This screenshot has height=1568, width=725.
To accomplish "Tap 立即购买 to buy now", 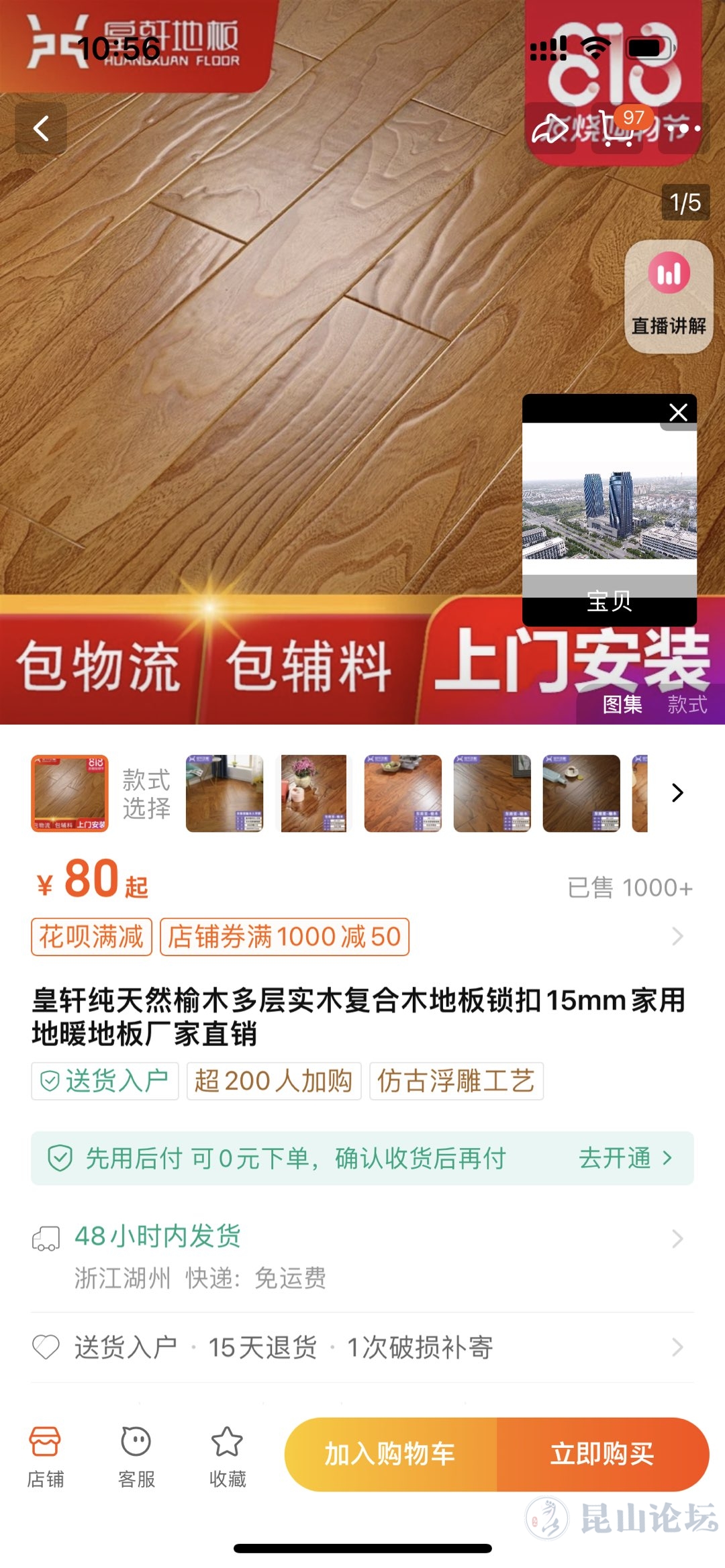I will coord(602,1454).
